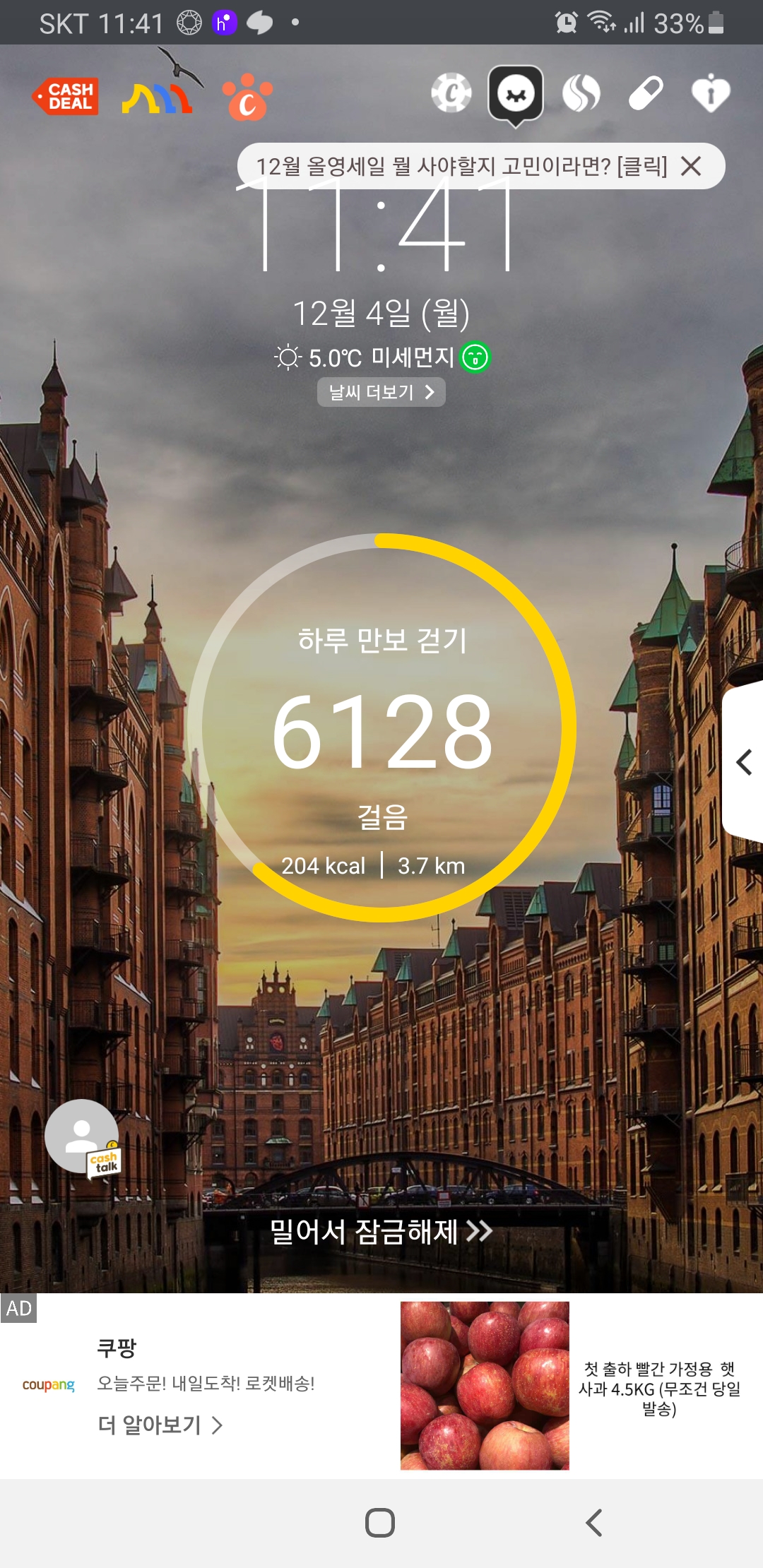Dismiss the 올영세일 tooltip banner
The image size is (763, 1568).
[x=691, y=167]
